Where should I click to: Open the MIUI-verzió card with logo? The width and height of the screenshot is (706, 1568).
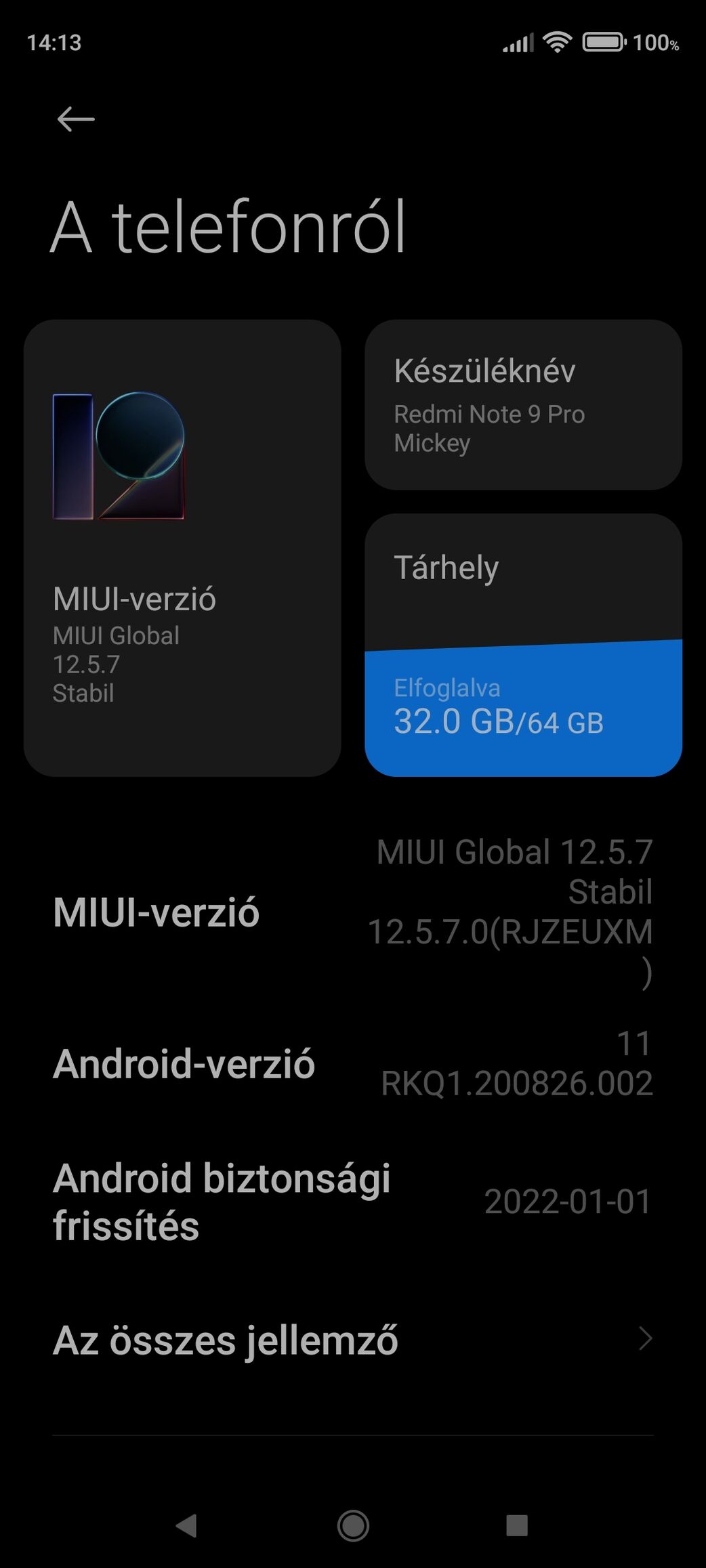pos(182,547)
